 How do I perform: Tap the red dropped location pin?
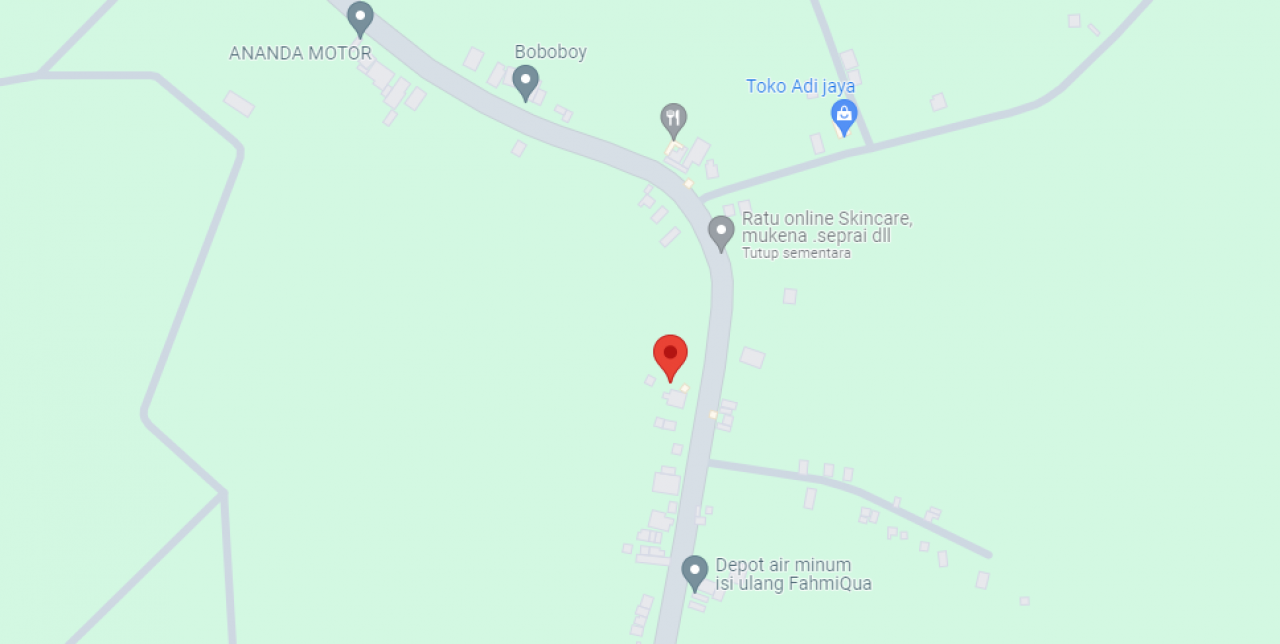(670, 355)
